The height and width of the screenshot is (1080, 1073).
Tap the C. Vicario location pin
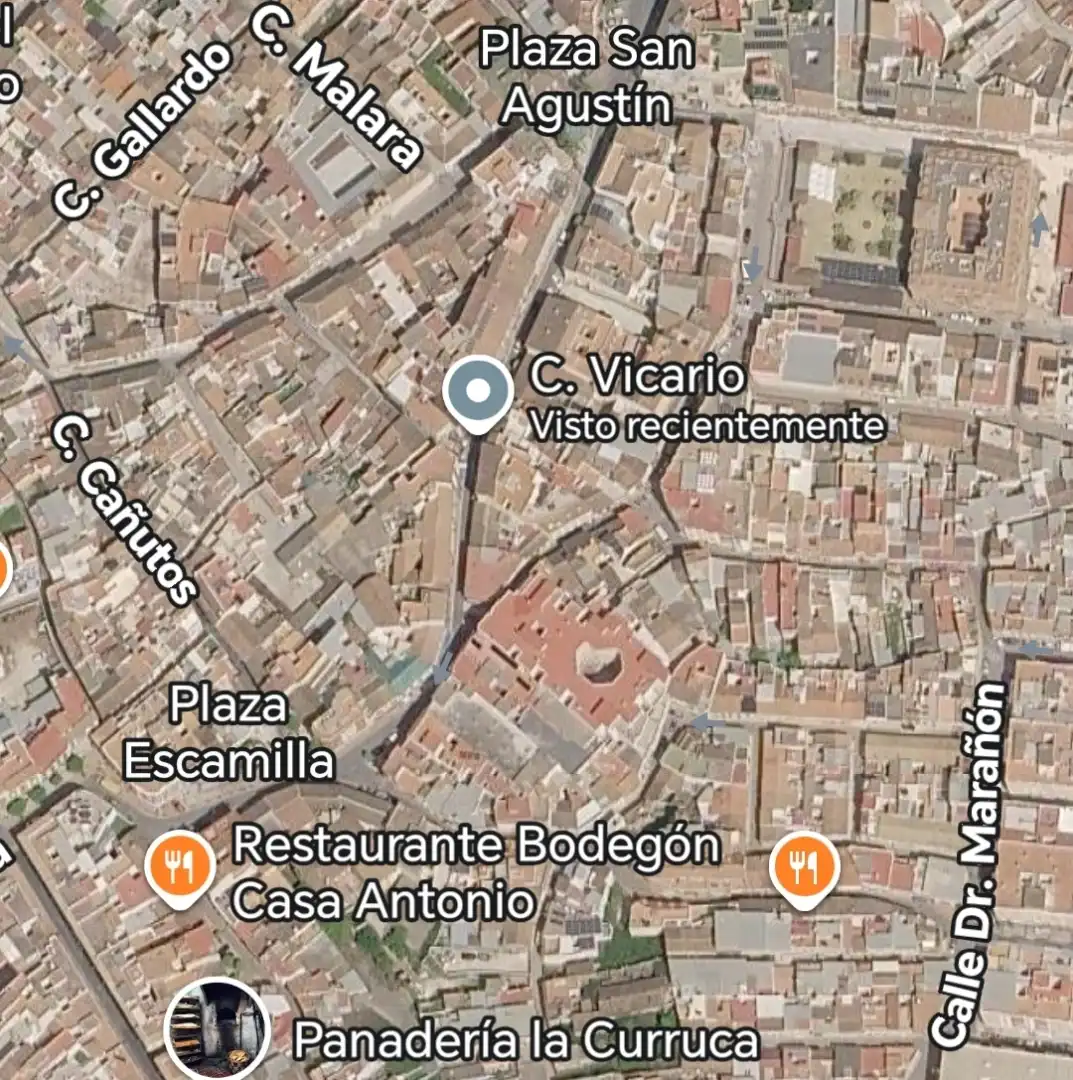pyautogui.click(x=478, y=395)
